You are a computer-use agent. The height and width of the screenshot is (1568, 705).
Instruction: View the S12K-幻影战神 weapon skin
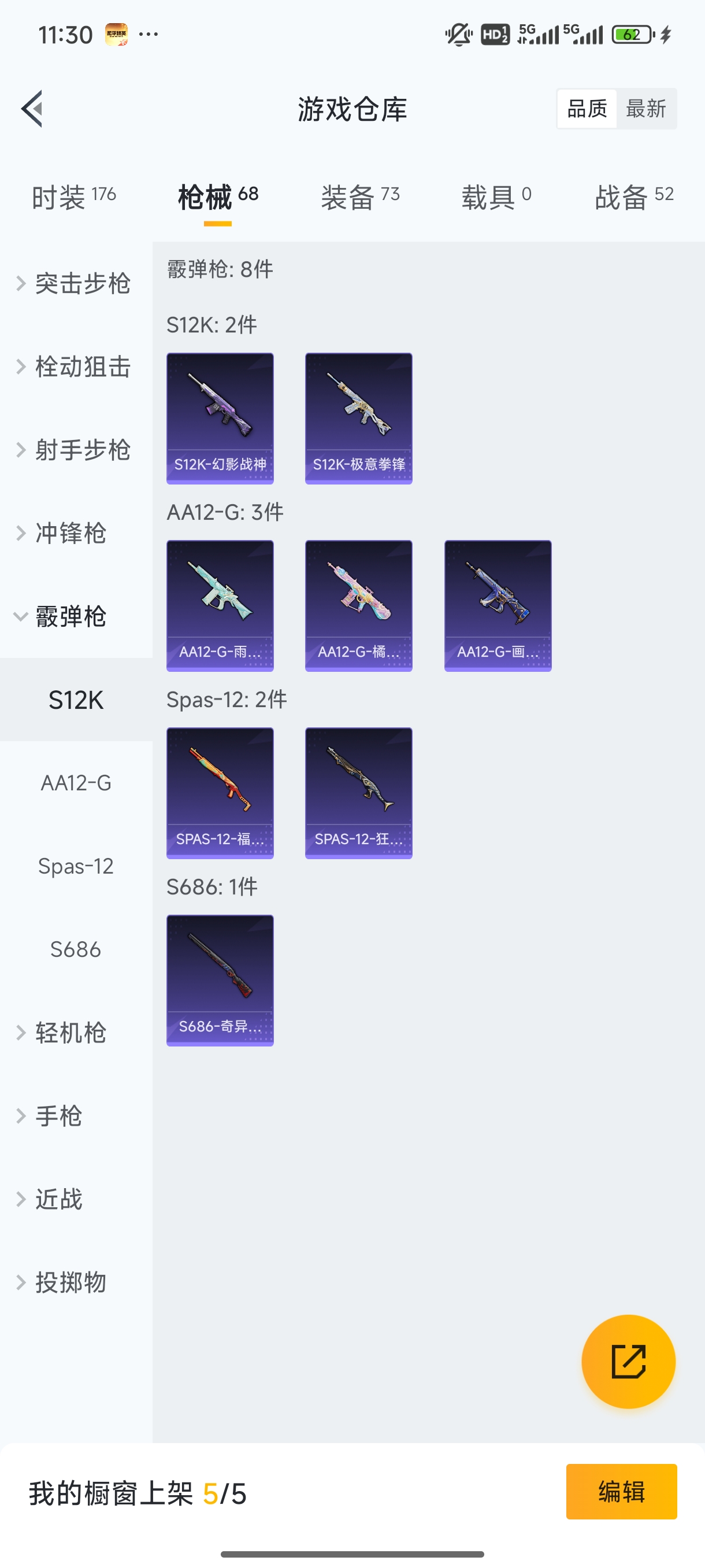pos(220,417)
